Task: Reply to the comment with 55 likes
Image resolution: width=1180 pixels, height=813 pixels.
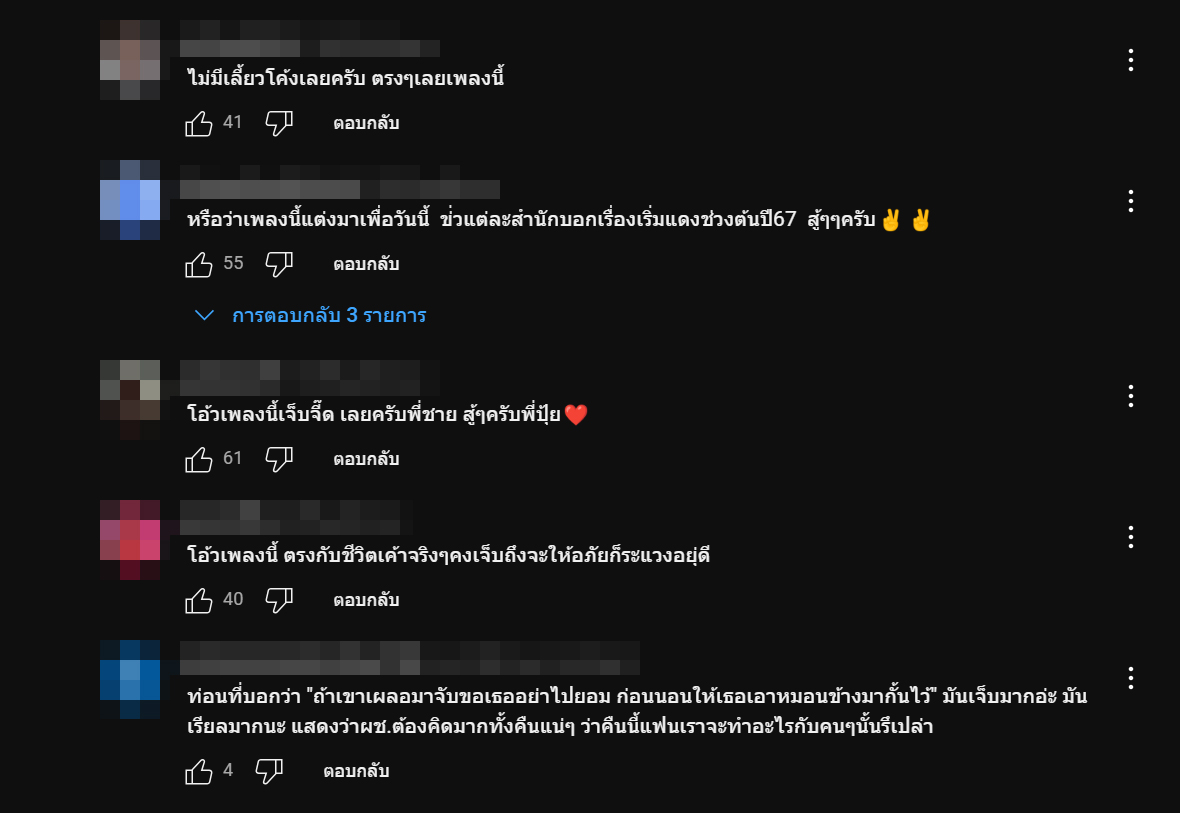Action: click(366, 264)
